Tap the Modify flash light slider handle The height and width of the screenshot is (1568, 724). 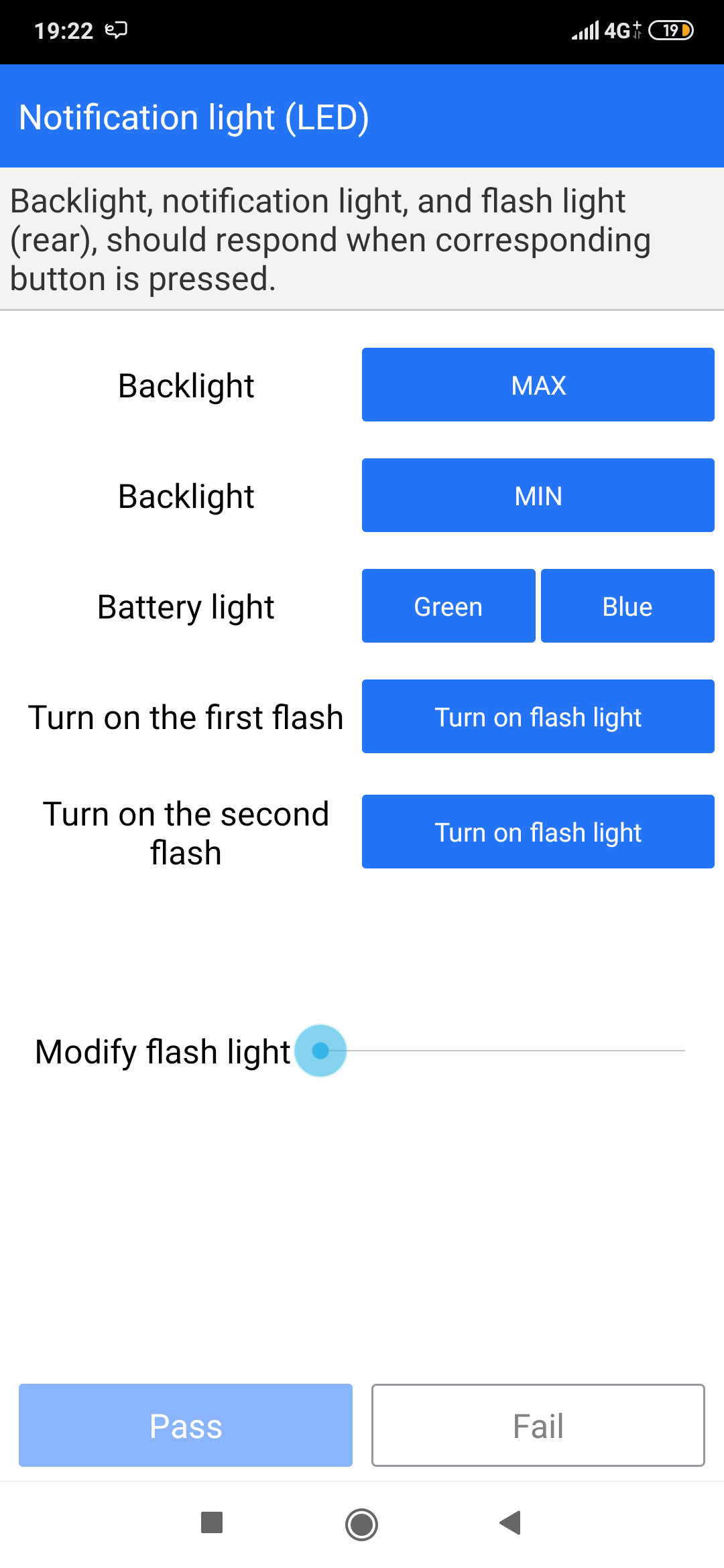click(x=320, y=1051)
